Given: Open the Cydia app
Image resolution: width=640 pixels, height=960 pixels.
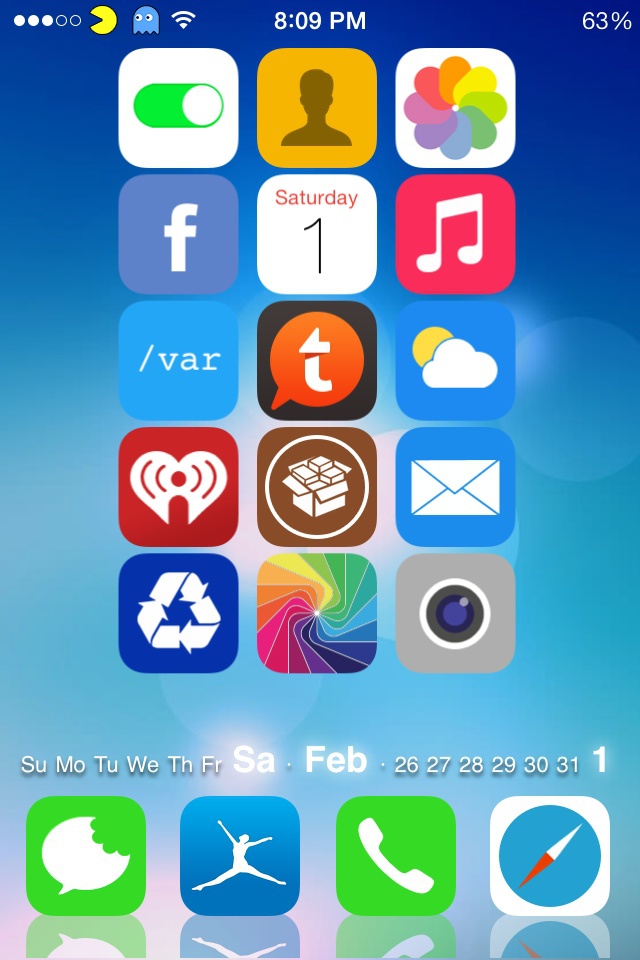Looking at the screenshot, I should pyautogui.click(x=317, y=487).
